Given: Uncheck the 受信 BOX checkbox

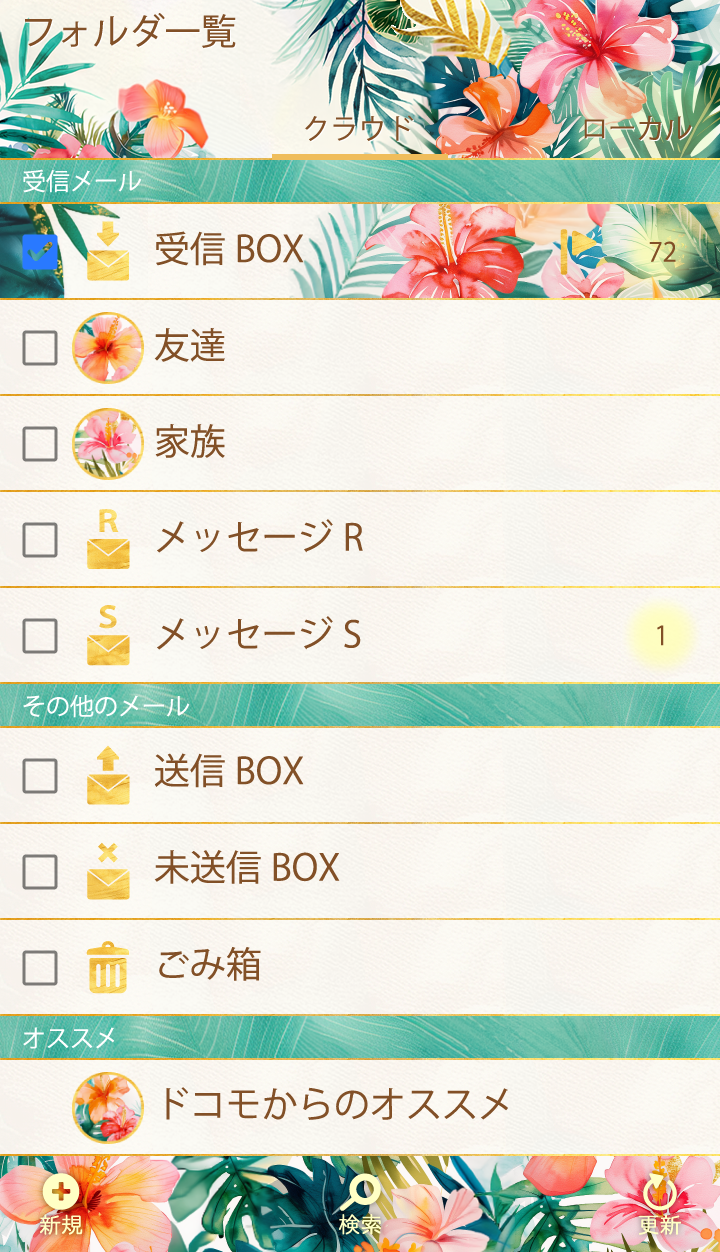Looking at the screenshot, I should 40,251.
